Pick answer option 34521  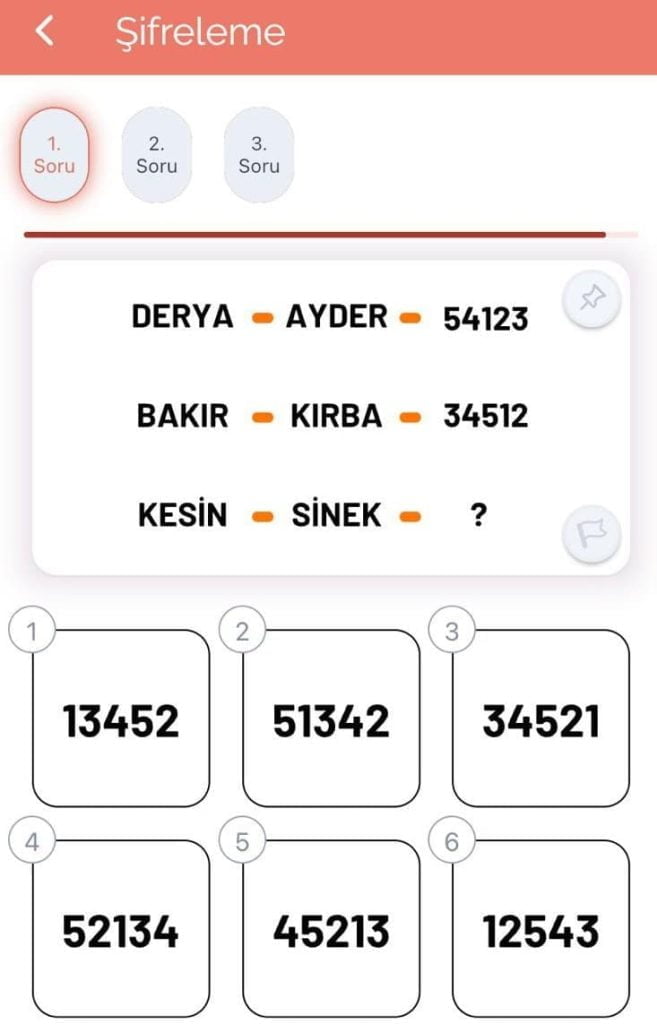[x=541, y=719]
